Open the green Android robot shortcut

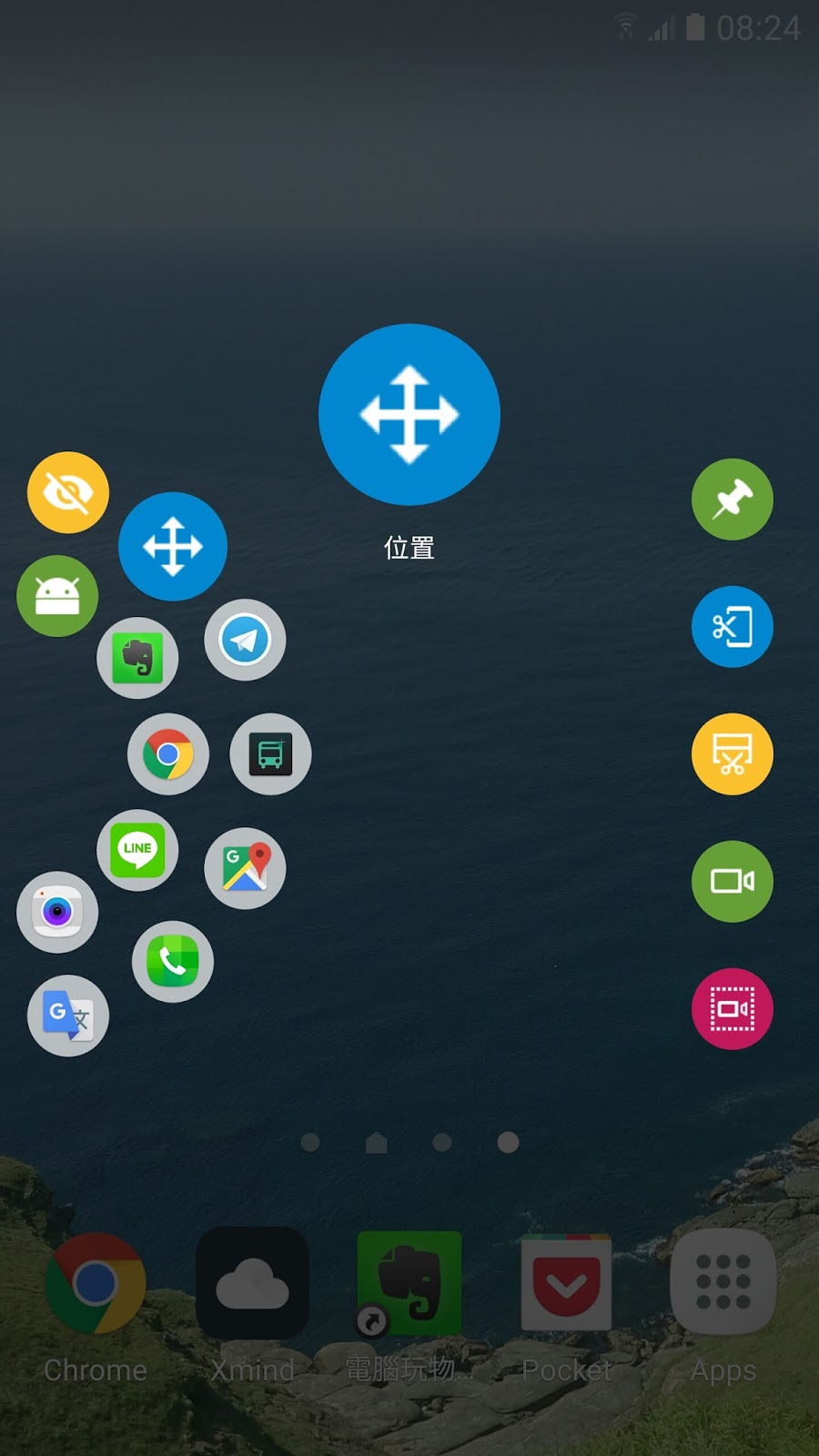[57, 596]
